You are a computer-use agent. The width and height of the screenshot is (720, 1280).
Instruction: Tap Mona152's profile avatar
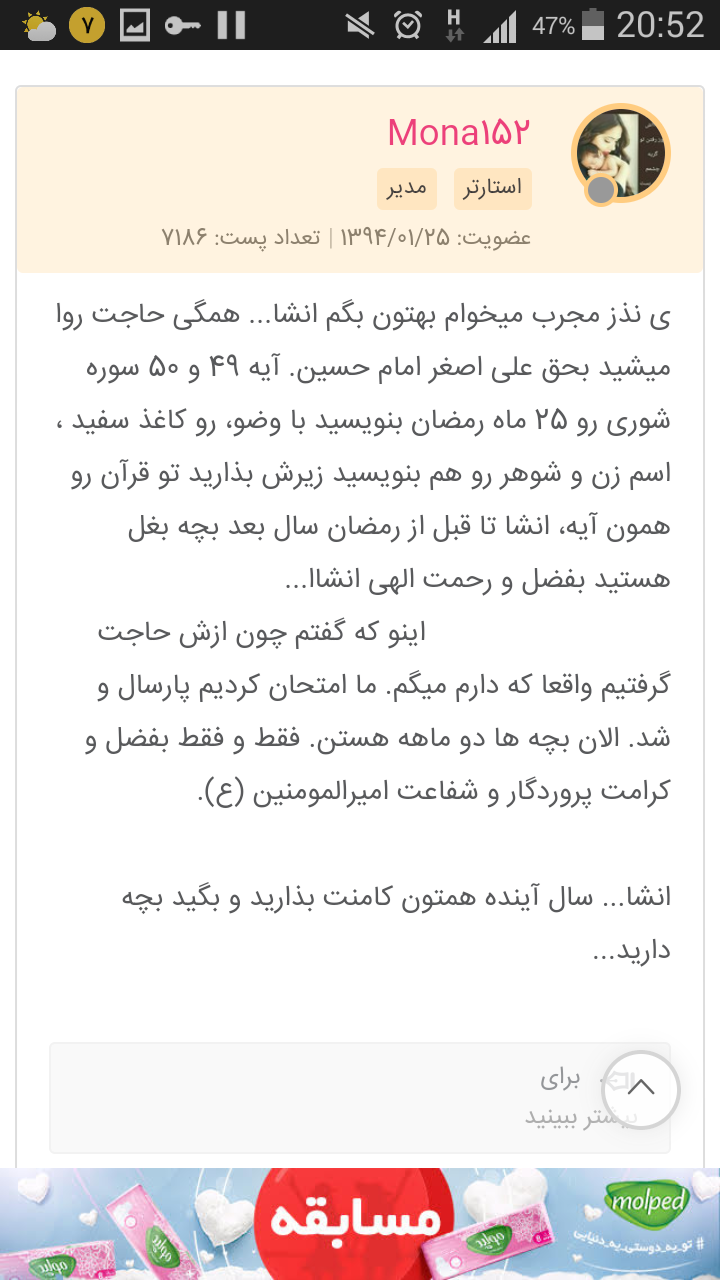[619, 154]
